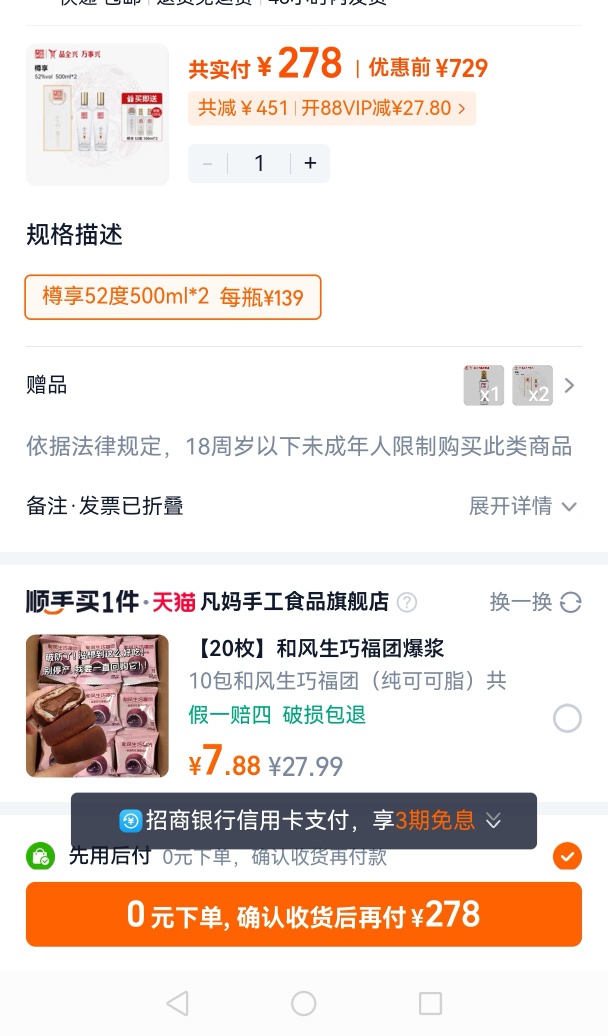The image size is (608, 1036).
Task: Decrease quantity with the minus button
Action: (x=208, y=163)
